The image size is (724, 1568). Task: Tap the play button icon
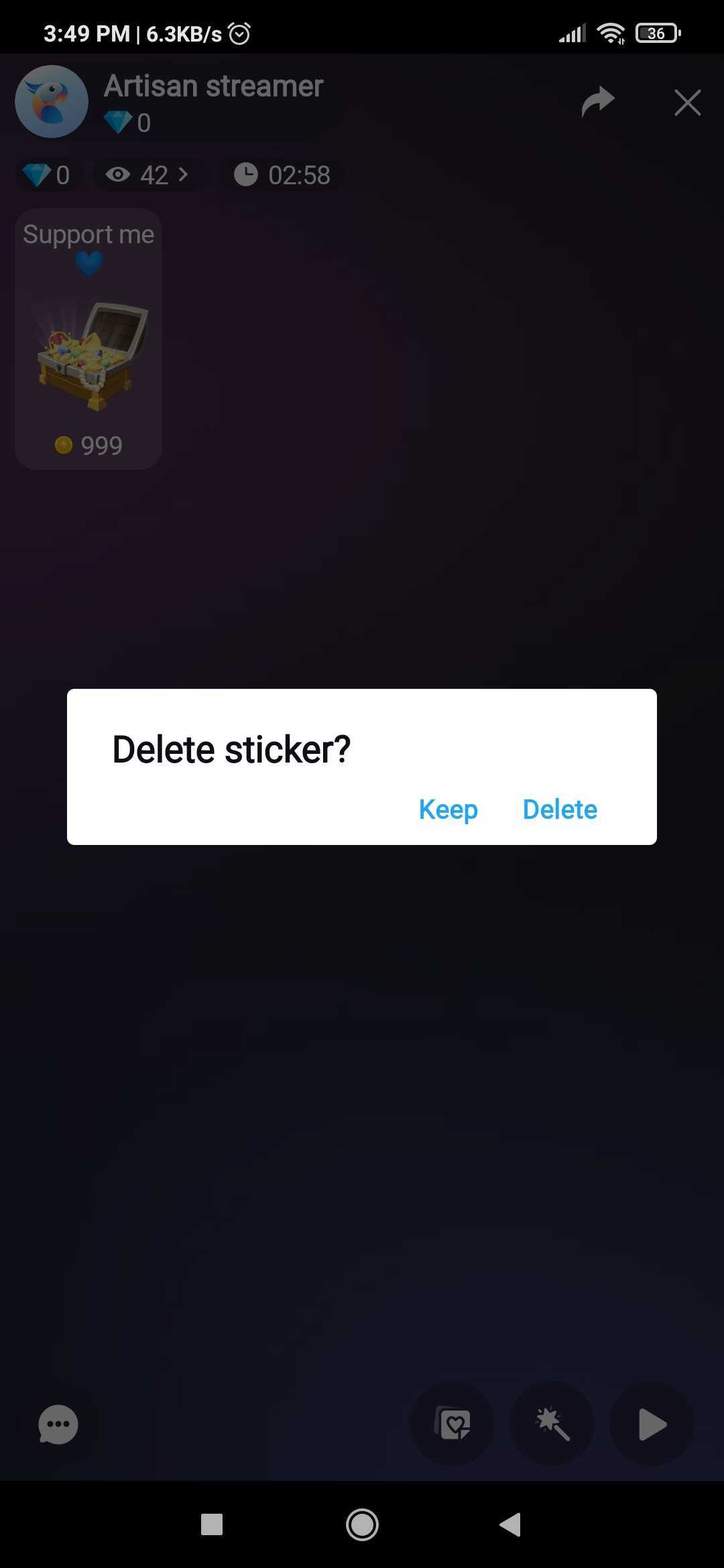click(x=652, y=1424)
